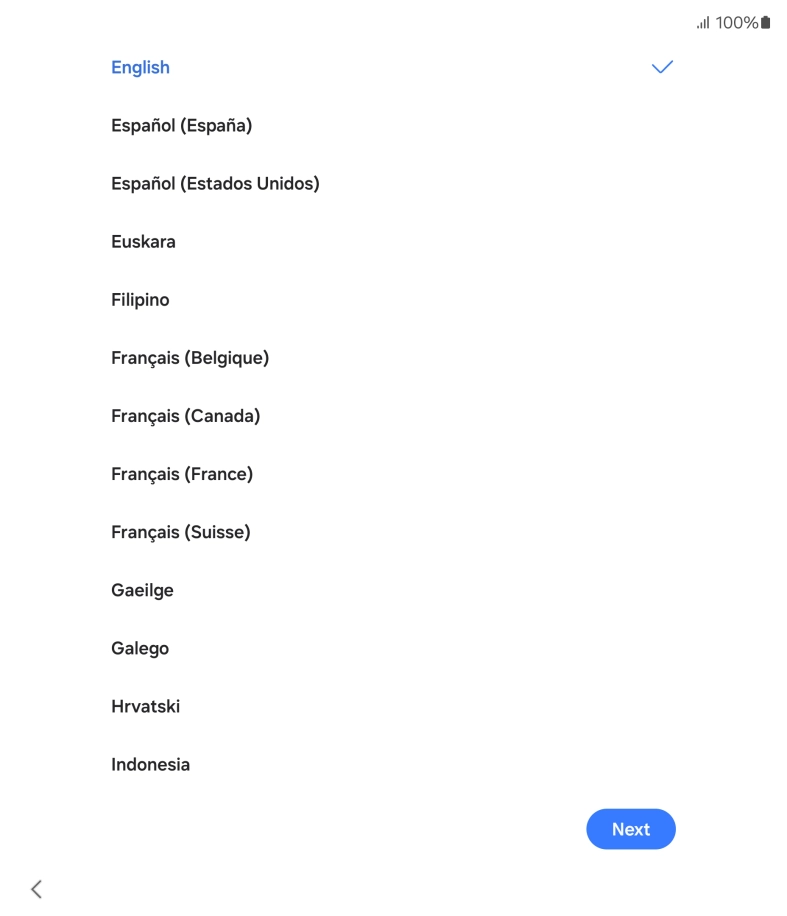Select Français (Suisse) language option
The height and width of the screenshot is (916, 787).
click(x=180, y=531)
